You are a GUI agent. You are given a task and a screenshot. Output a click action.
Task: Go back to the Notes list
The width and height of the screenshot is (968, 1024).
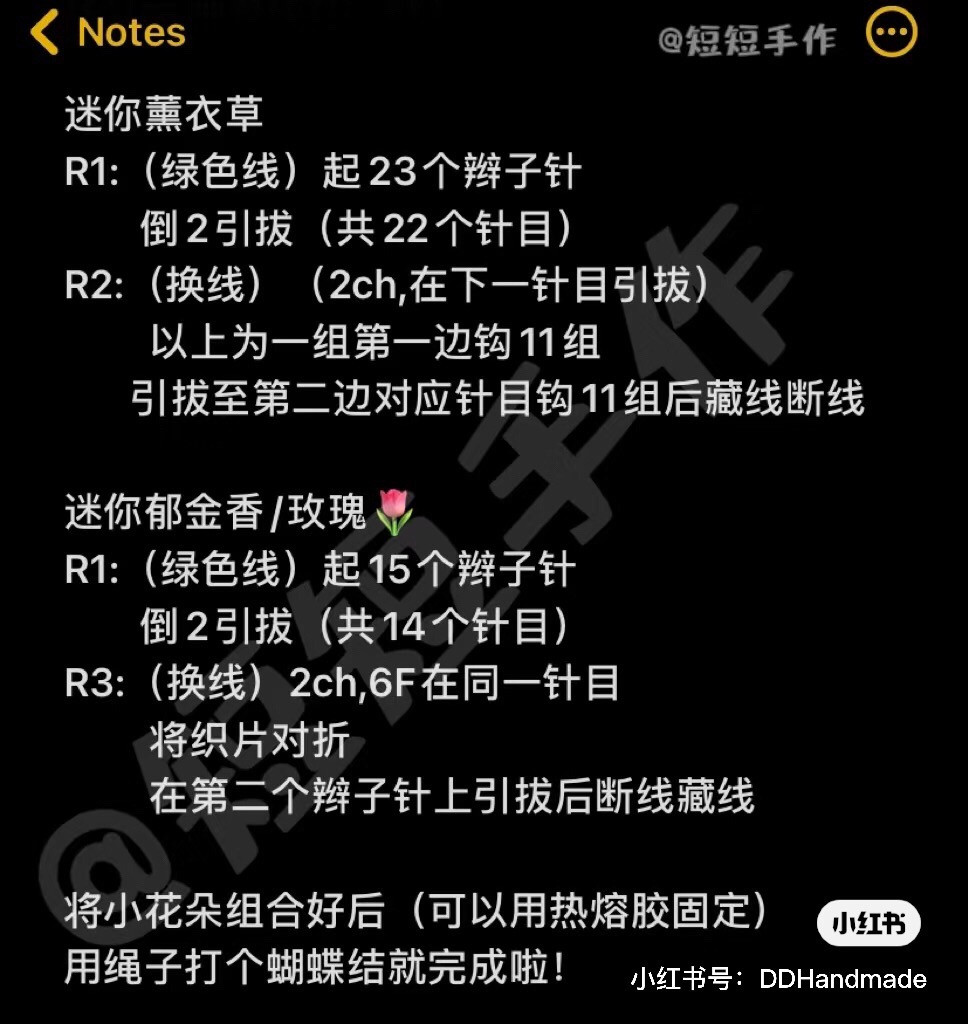108,33
